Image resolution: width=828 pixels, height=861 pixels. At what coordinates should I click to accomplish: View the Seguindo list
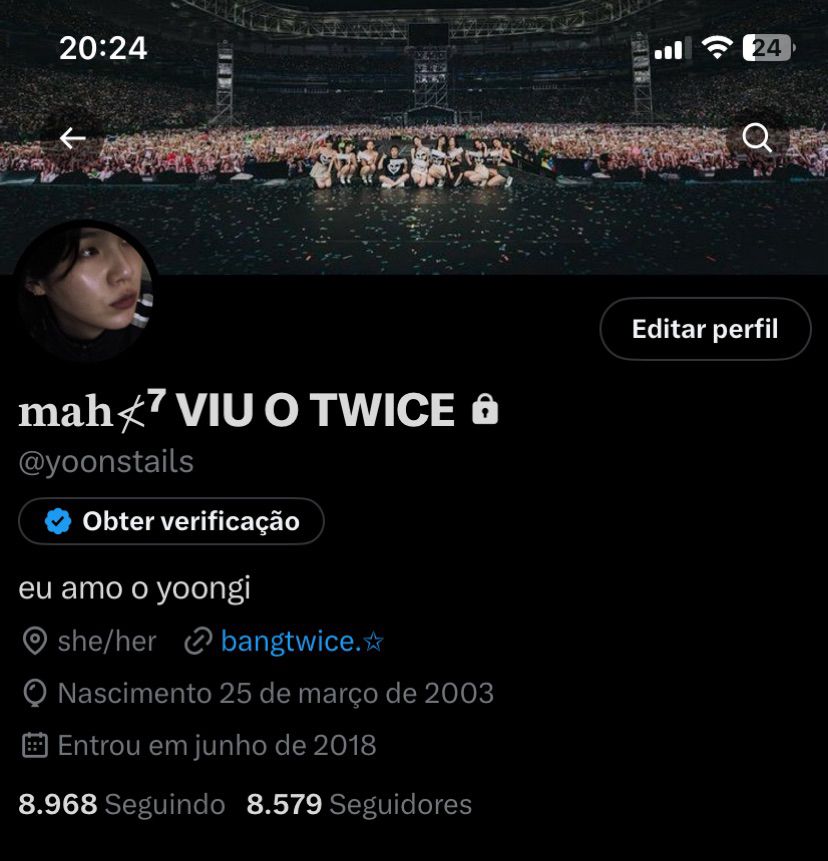[122, 804]
